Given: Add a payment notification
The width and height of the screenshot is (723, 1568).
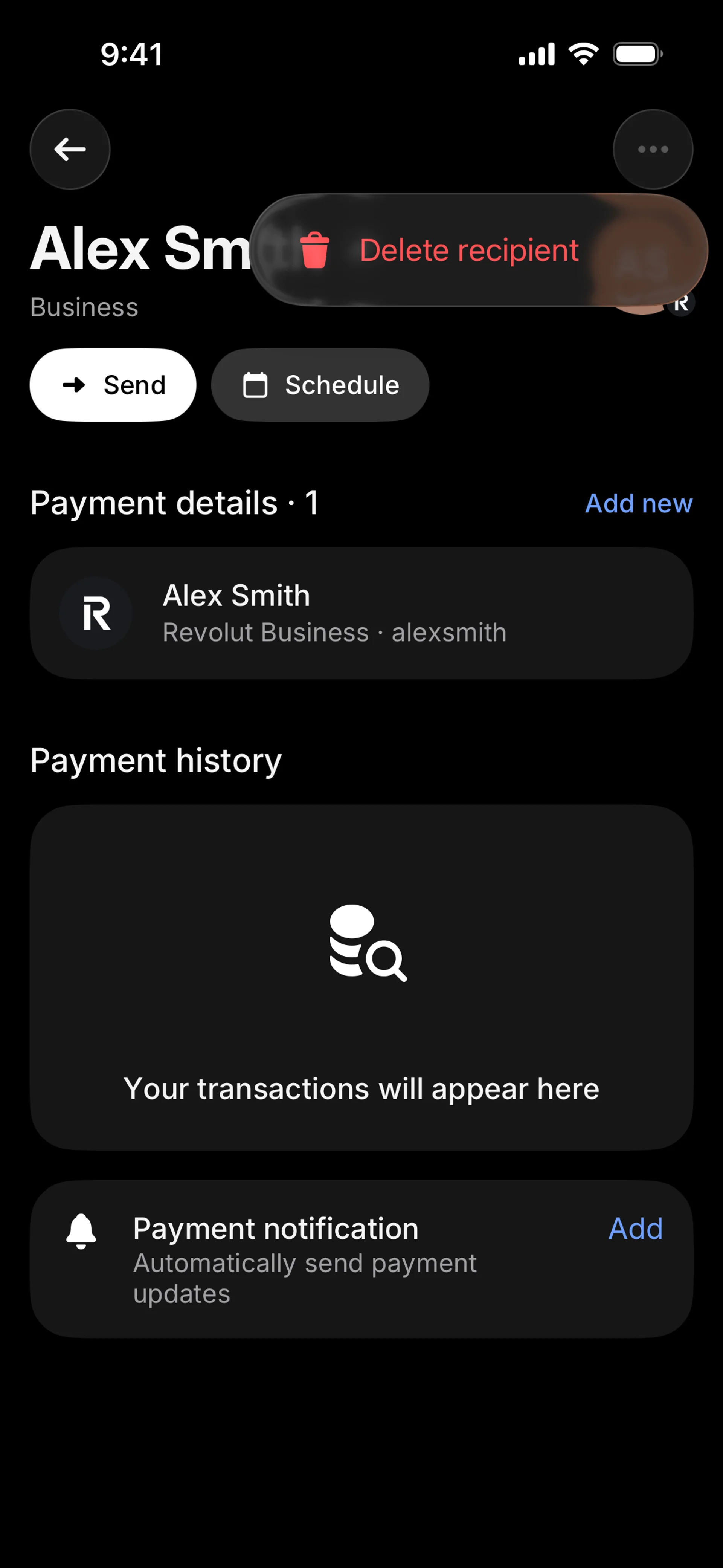Looking at the screenshot, I should 635,1228.
